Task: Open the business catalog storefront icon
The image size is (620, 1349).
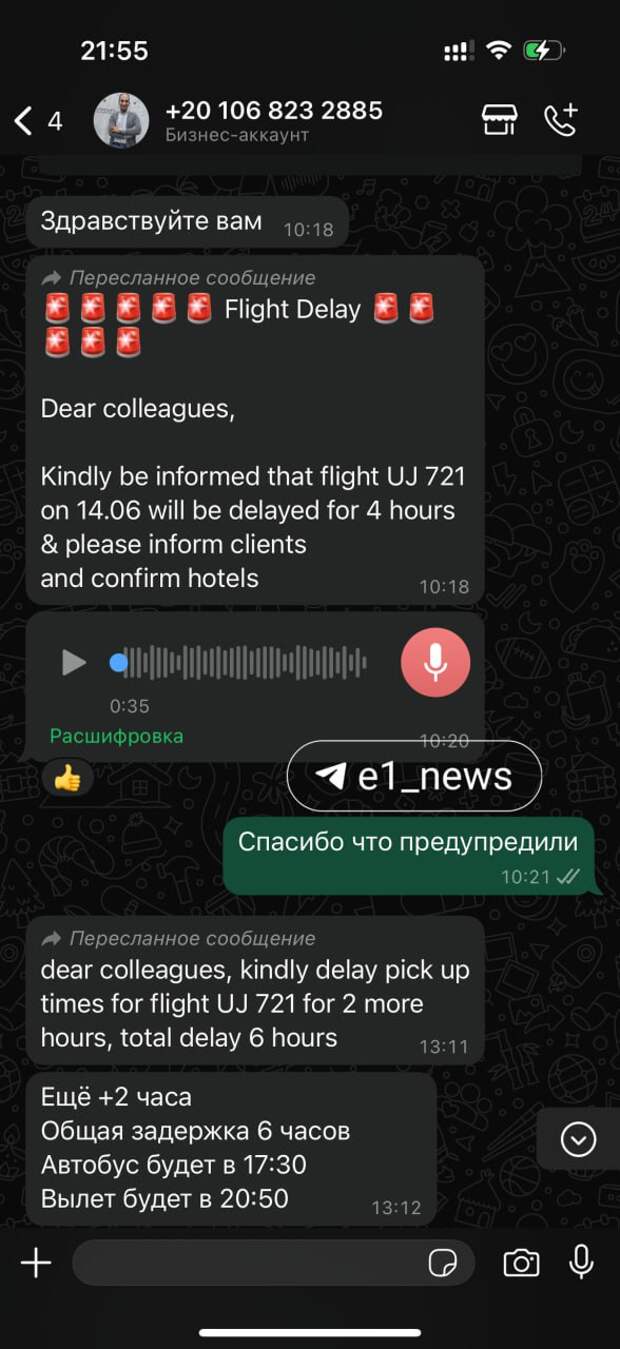Action: [499, 120]
